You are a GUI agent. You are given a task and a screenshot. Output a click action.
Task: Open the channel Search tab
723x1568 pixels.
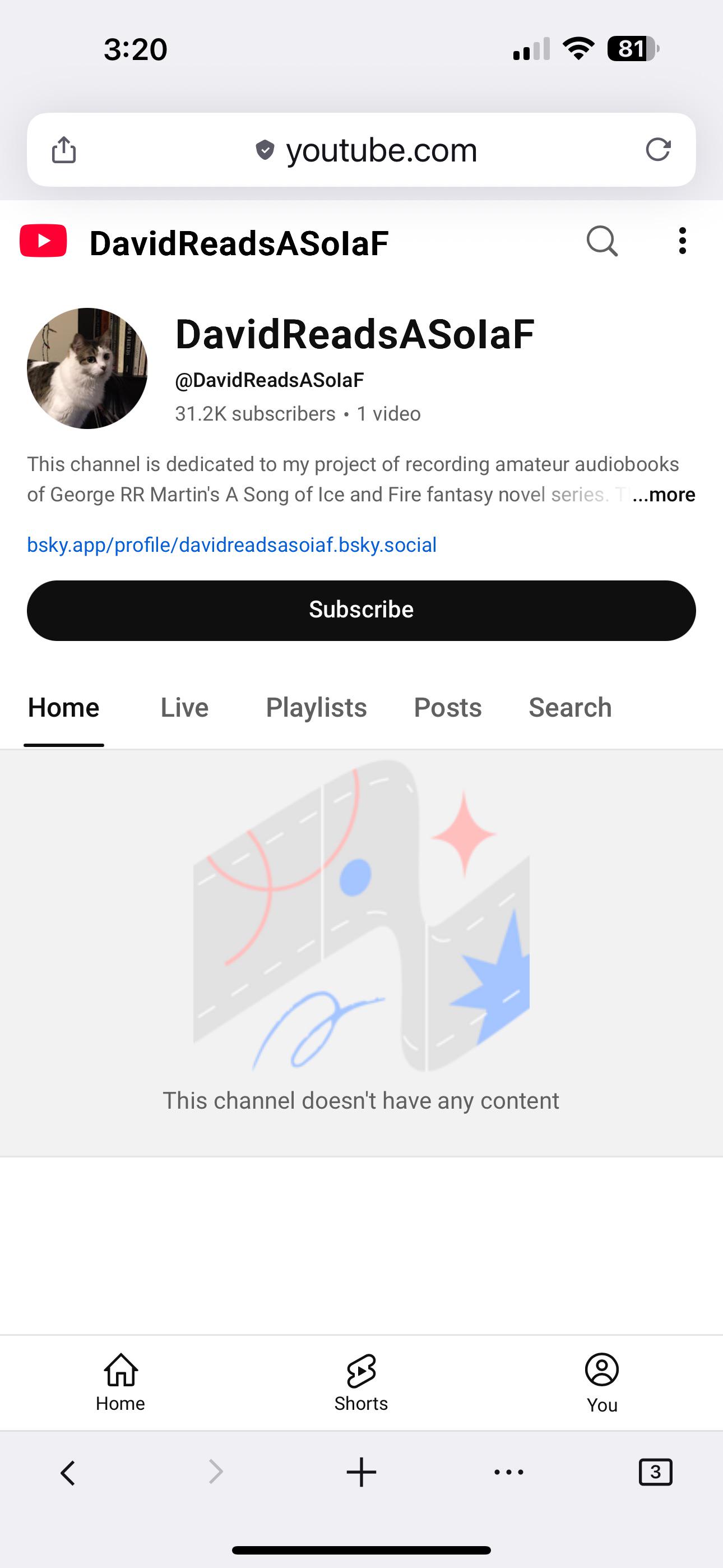tap(569, 707)
